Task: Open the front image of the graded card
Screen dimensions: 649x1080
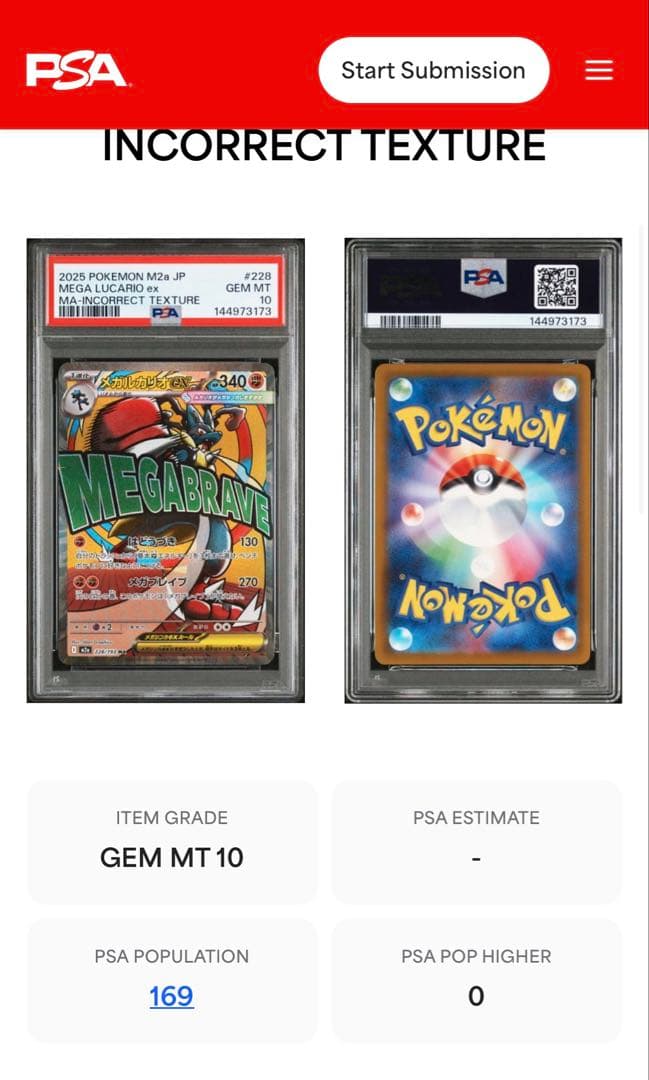Action: pos(166,470)
